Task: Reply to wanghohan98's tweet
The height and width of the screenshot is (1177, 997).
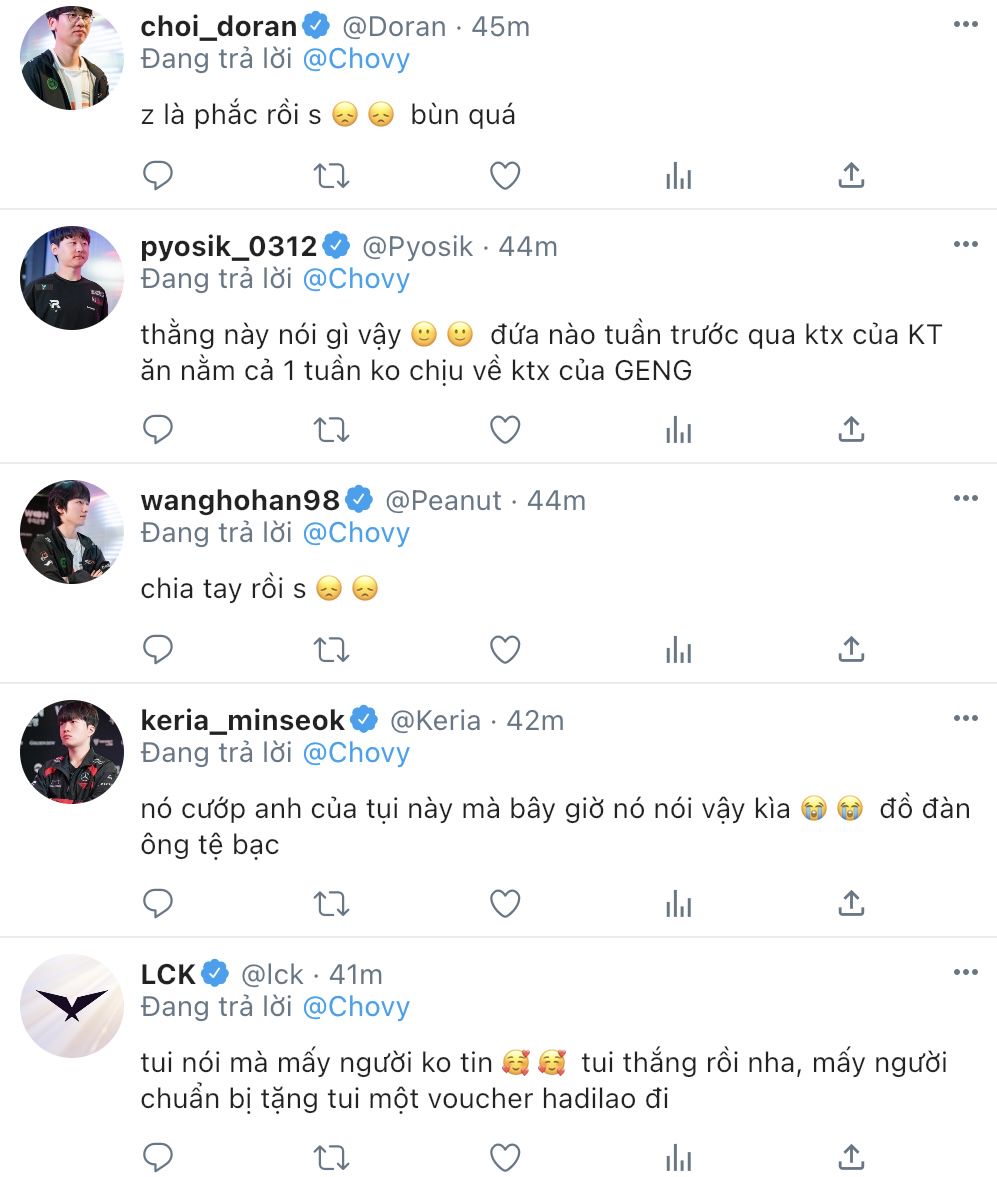Action: click(158, 650)
